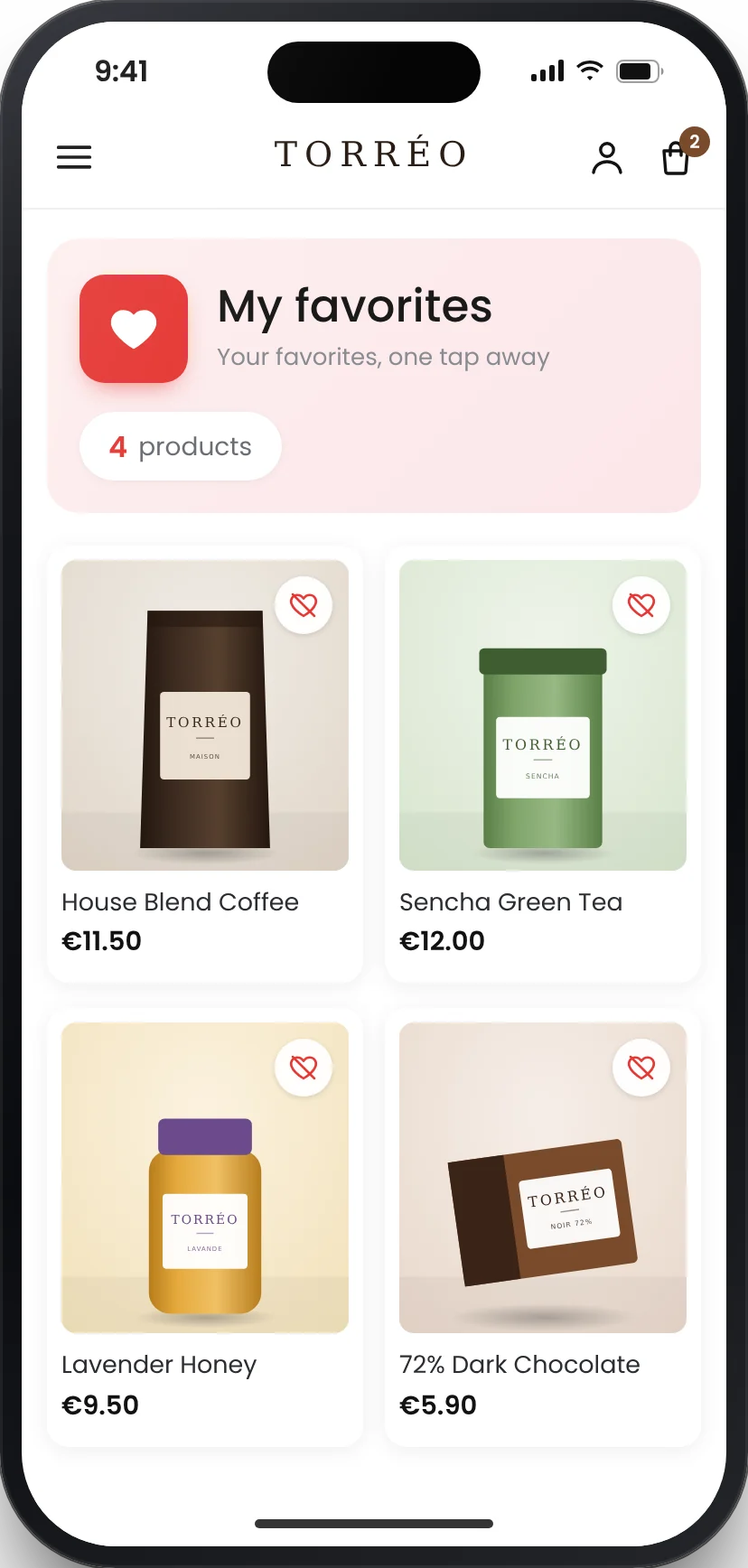Screen dimensions: 748x1568
Task: Open the account profile icon
Action: [x=607, y=158]
